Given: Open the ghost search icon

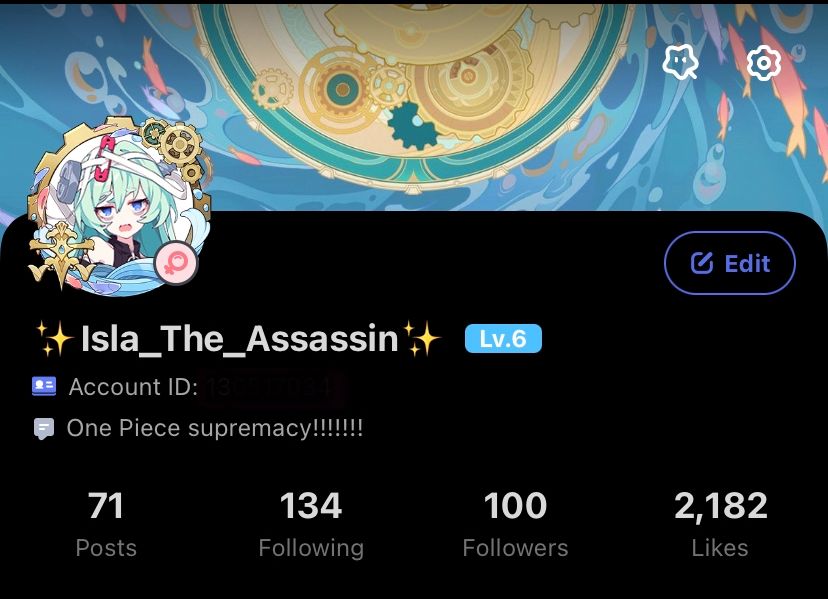Looking at the screenshot, I should point(681,63).
